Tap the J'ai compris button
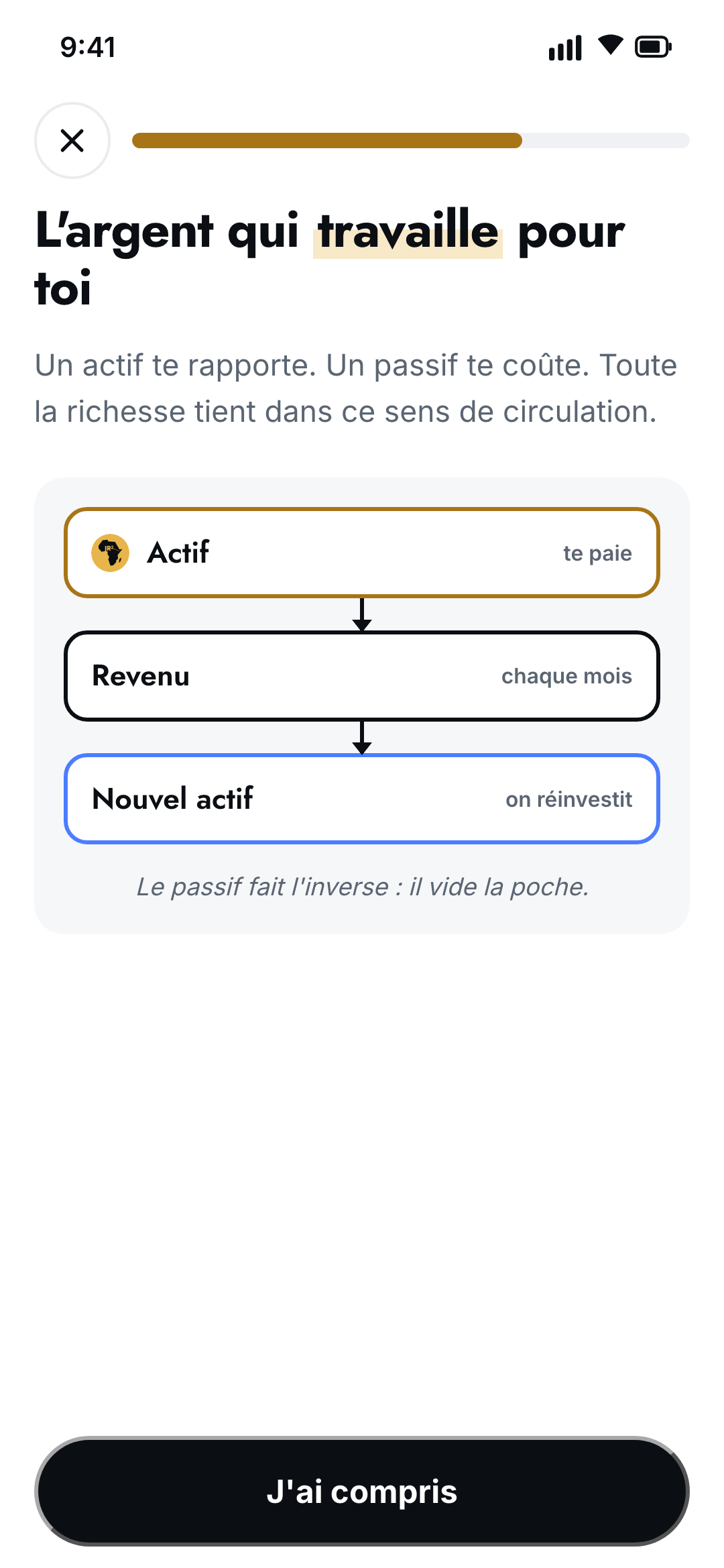This screenshot has width=724, height=1568. click(x=362, y=1492)
